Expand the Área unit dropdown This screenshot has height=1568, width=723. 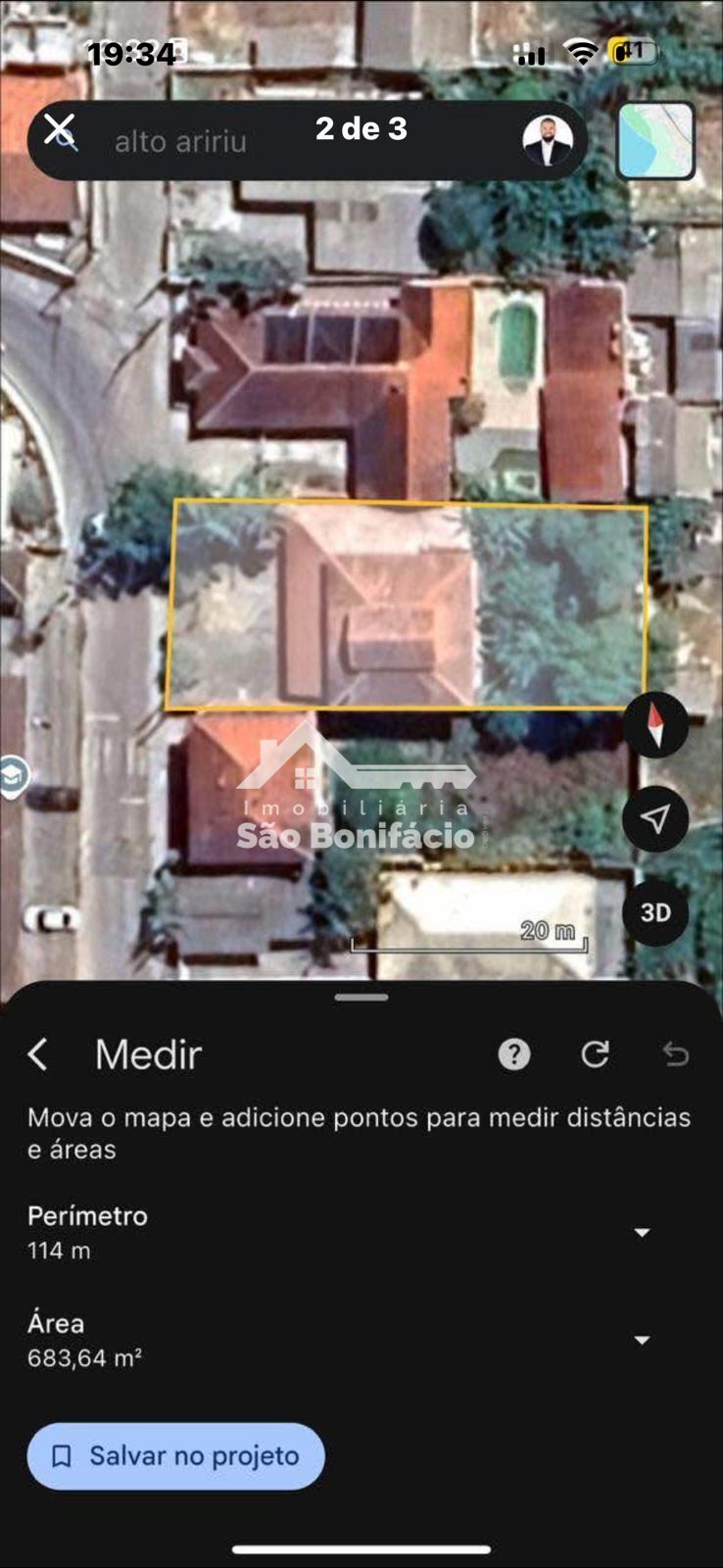(642, 1340)
